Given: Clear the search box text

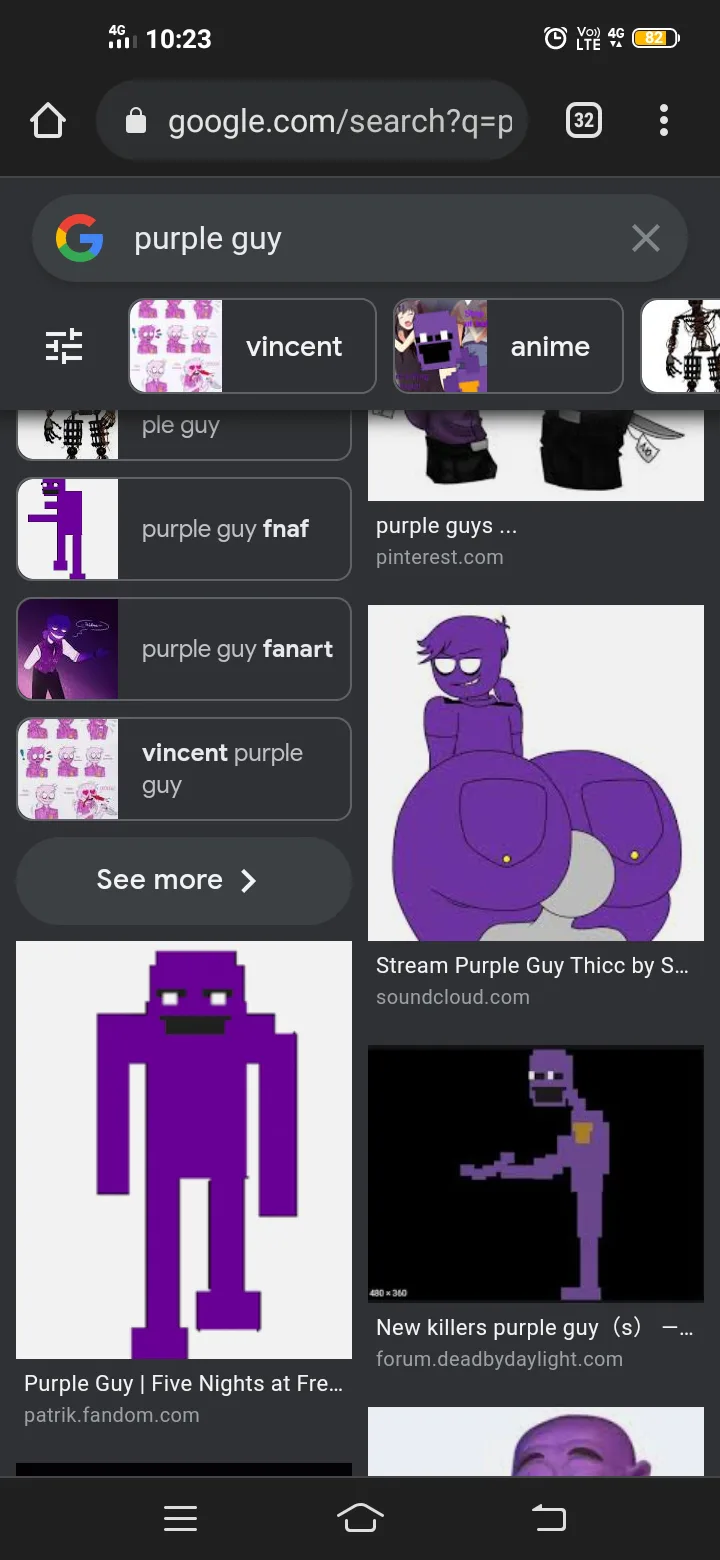Looking at the screenshot, I should tap(645, 239).
